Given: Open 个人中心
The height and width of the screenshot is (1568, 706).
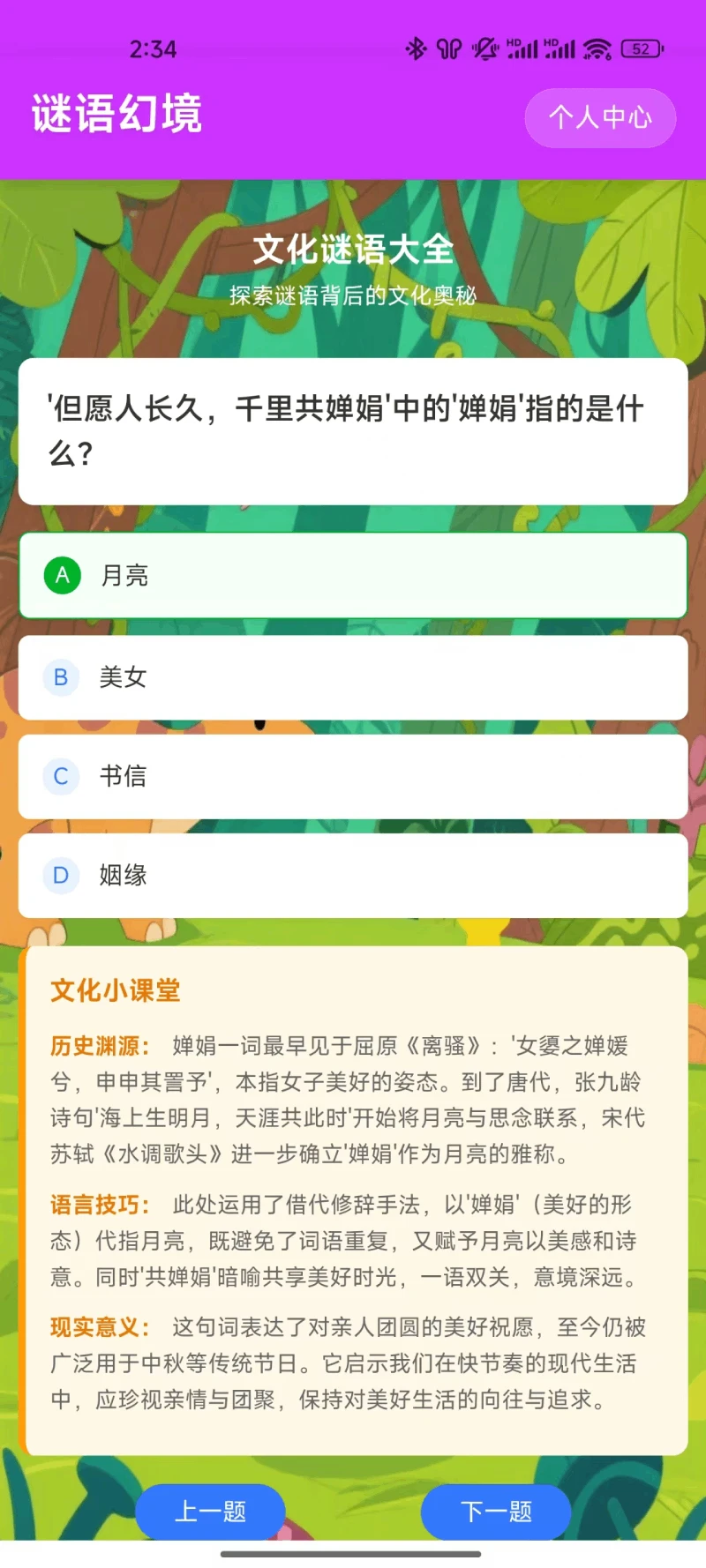Looking at the screenshot, I should [x=600, y=118].
